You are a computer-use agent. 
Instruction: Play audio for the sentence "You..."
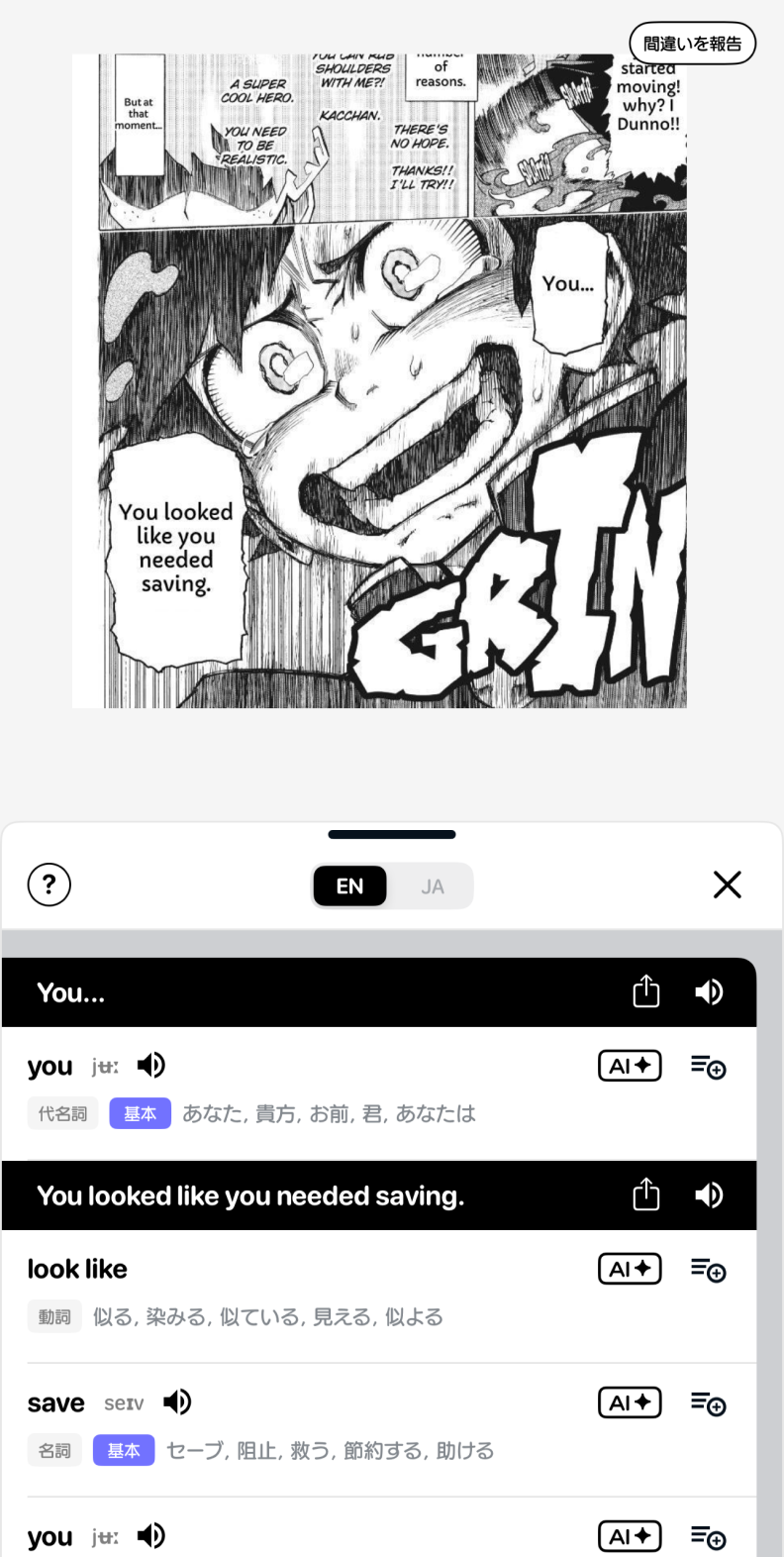point(709,991)
